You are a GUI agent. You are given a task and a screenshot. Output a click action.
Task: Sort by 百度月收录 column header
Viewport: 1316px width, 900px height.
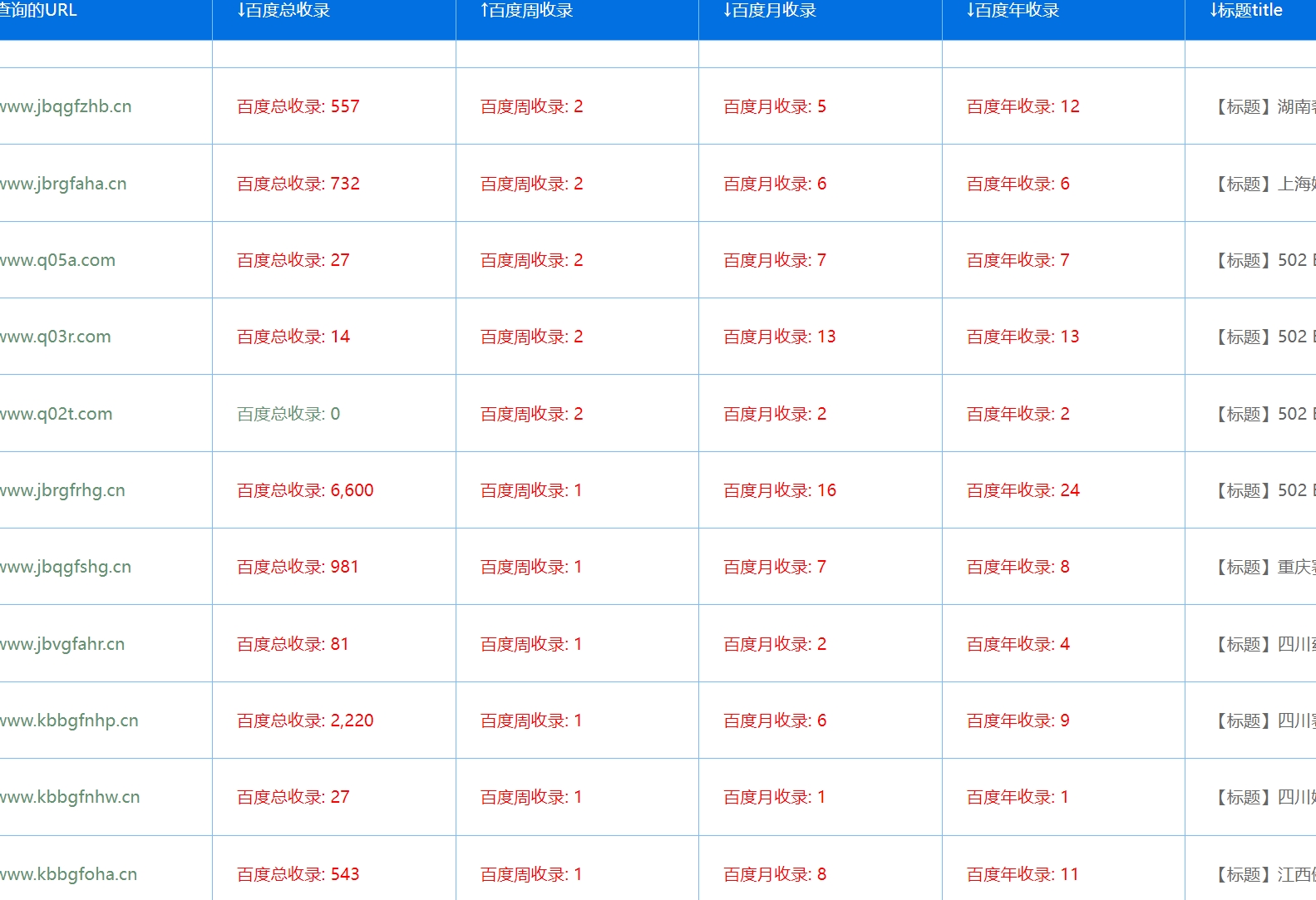pos(770,11)
